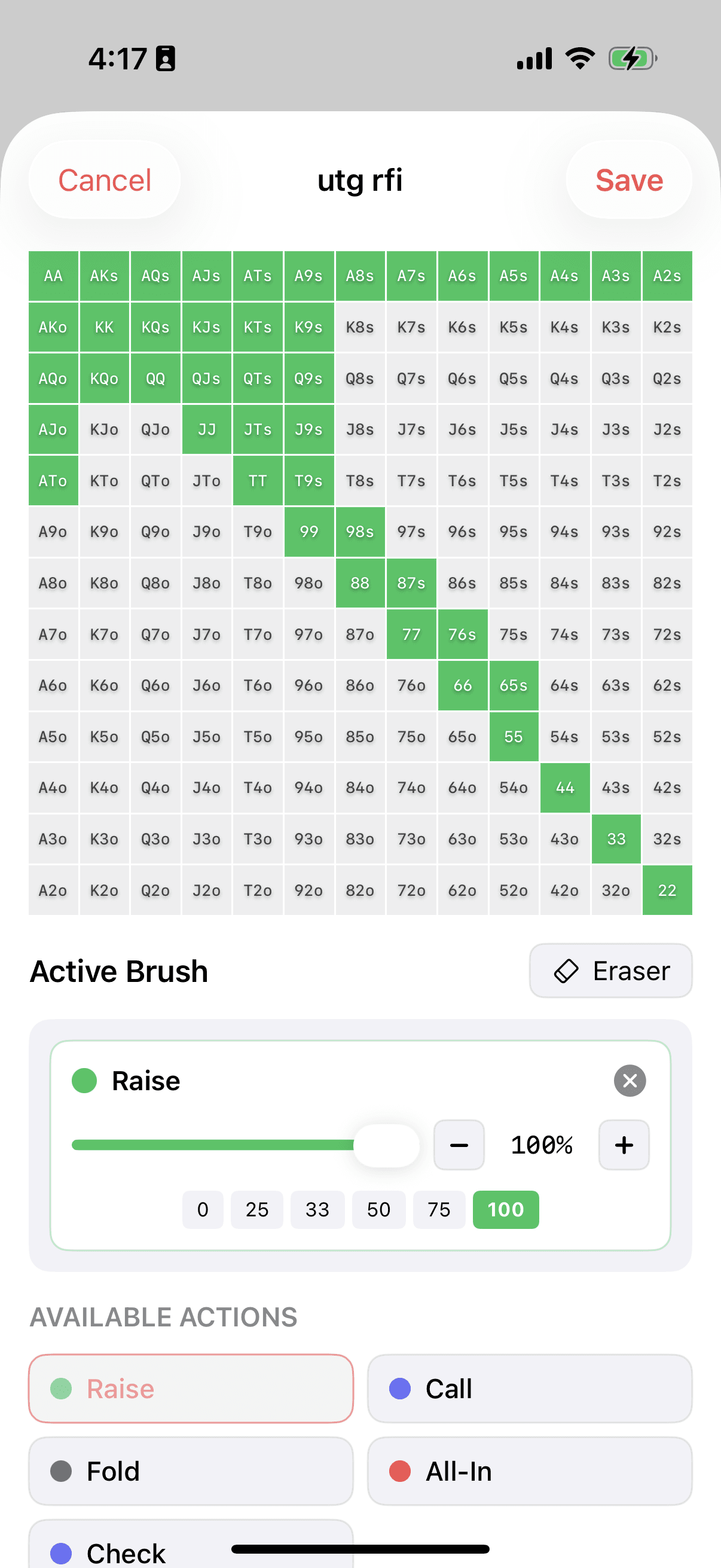Select the 100 percent preset
Screen dimensions: 721x1568
click(x=506, y=1209)
